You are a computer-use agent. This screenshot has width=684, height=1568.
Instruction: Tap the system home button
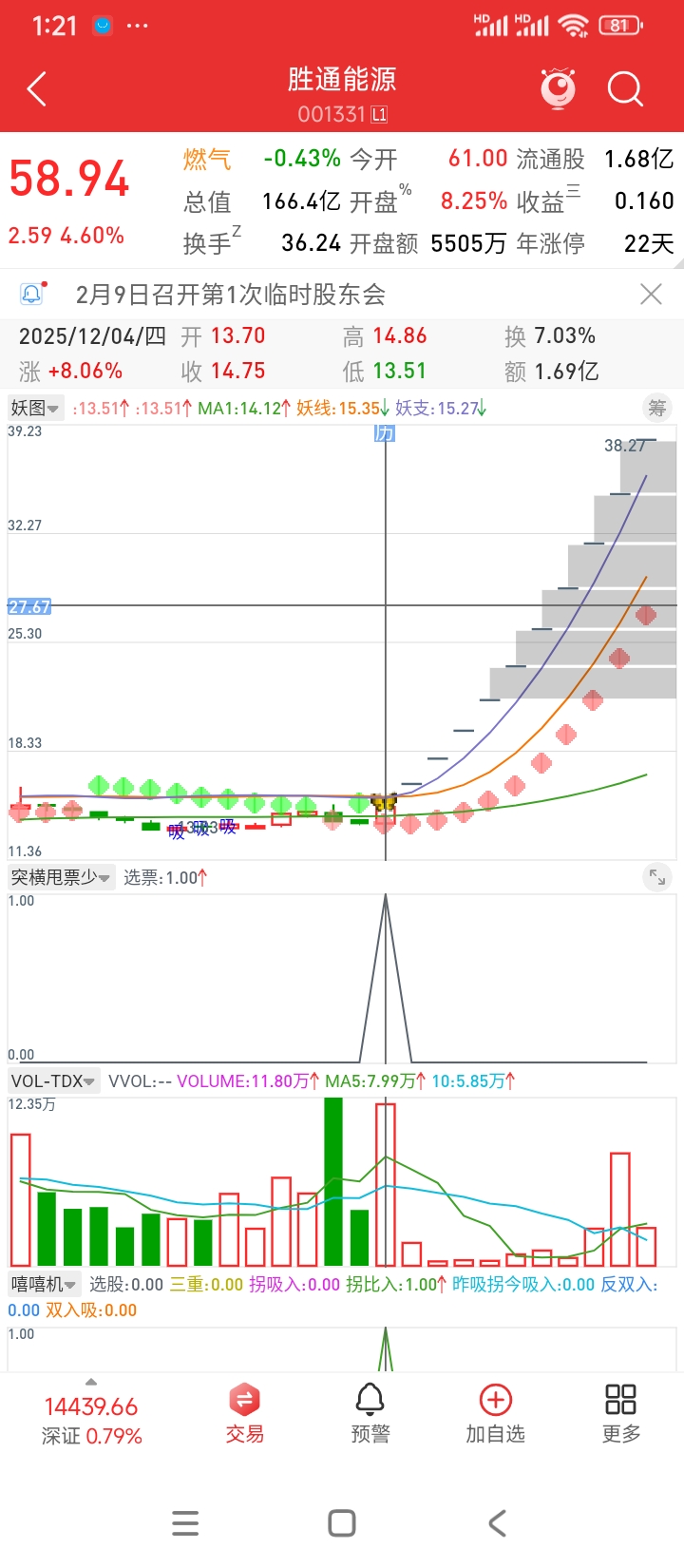342,1523
